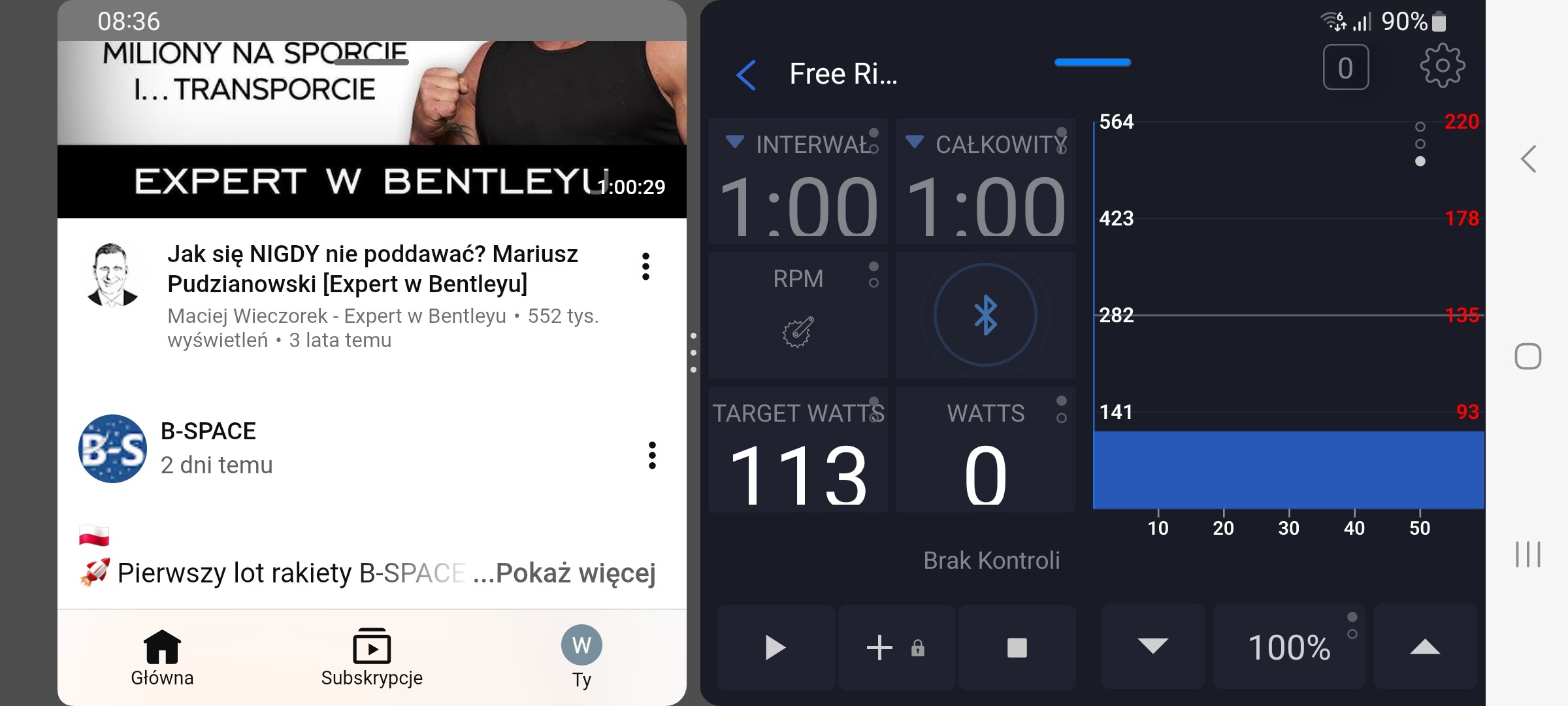Tap the lap counter box showing 0
Image resolution: width=1568 pixels, height=706 pixels.
[x=1345, y=67]
